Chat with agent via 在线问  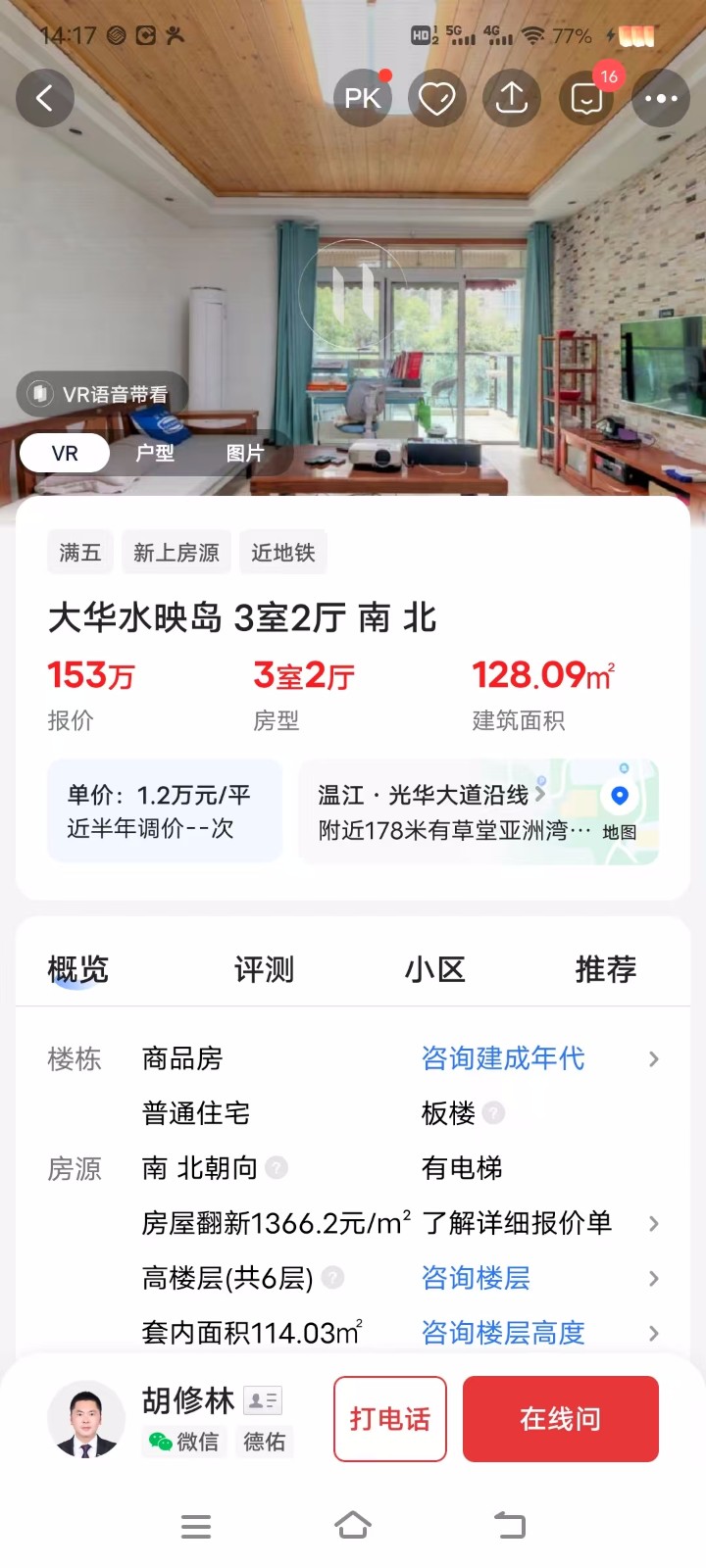click(x=561, y=1419)
